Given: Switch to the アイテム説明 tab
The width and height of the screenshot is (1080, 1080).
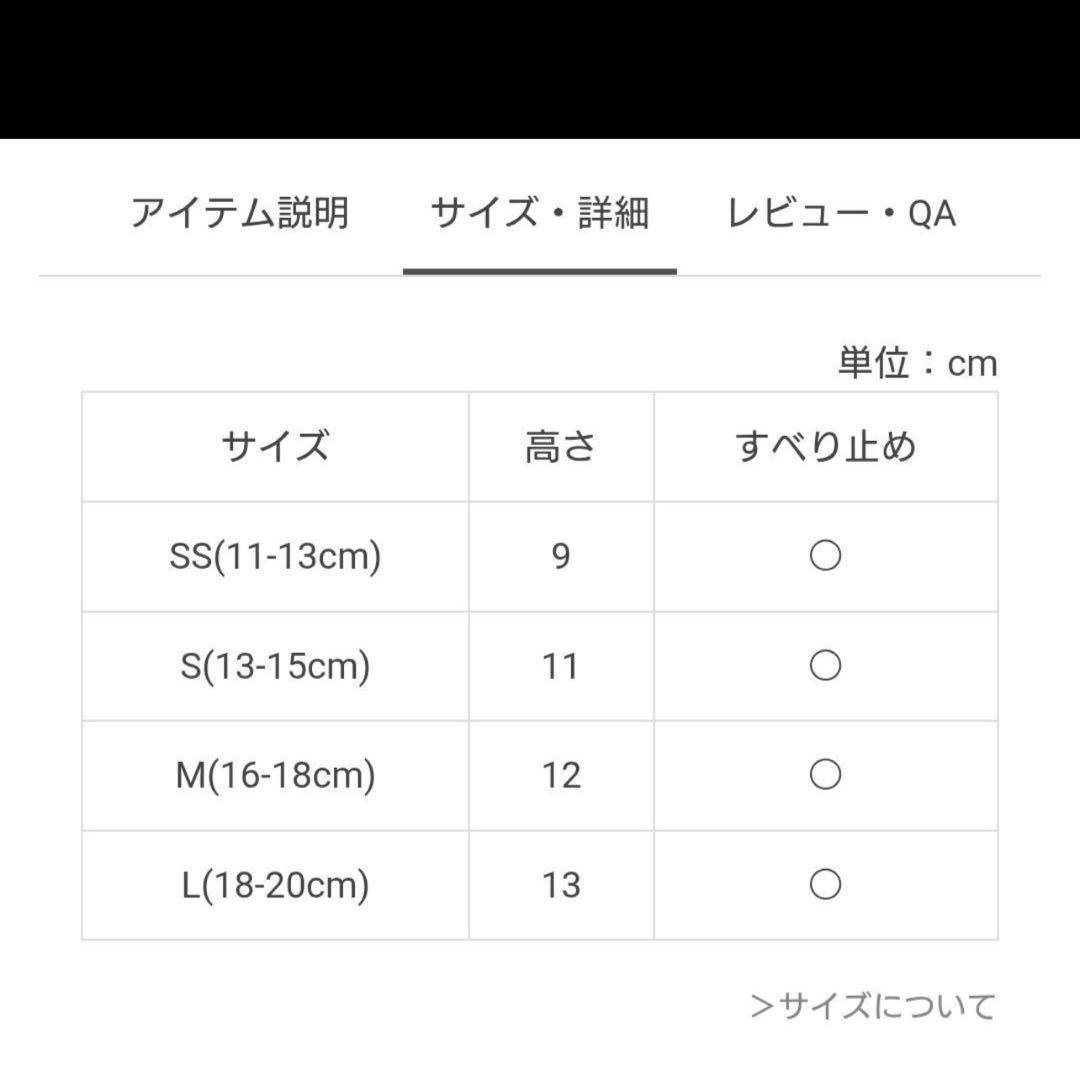Looking at the screenshot, I should [x=240, y=214].
